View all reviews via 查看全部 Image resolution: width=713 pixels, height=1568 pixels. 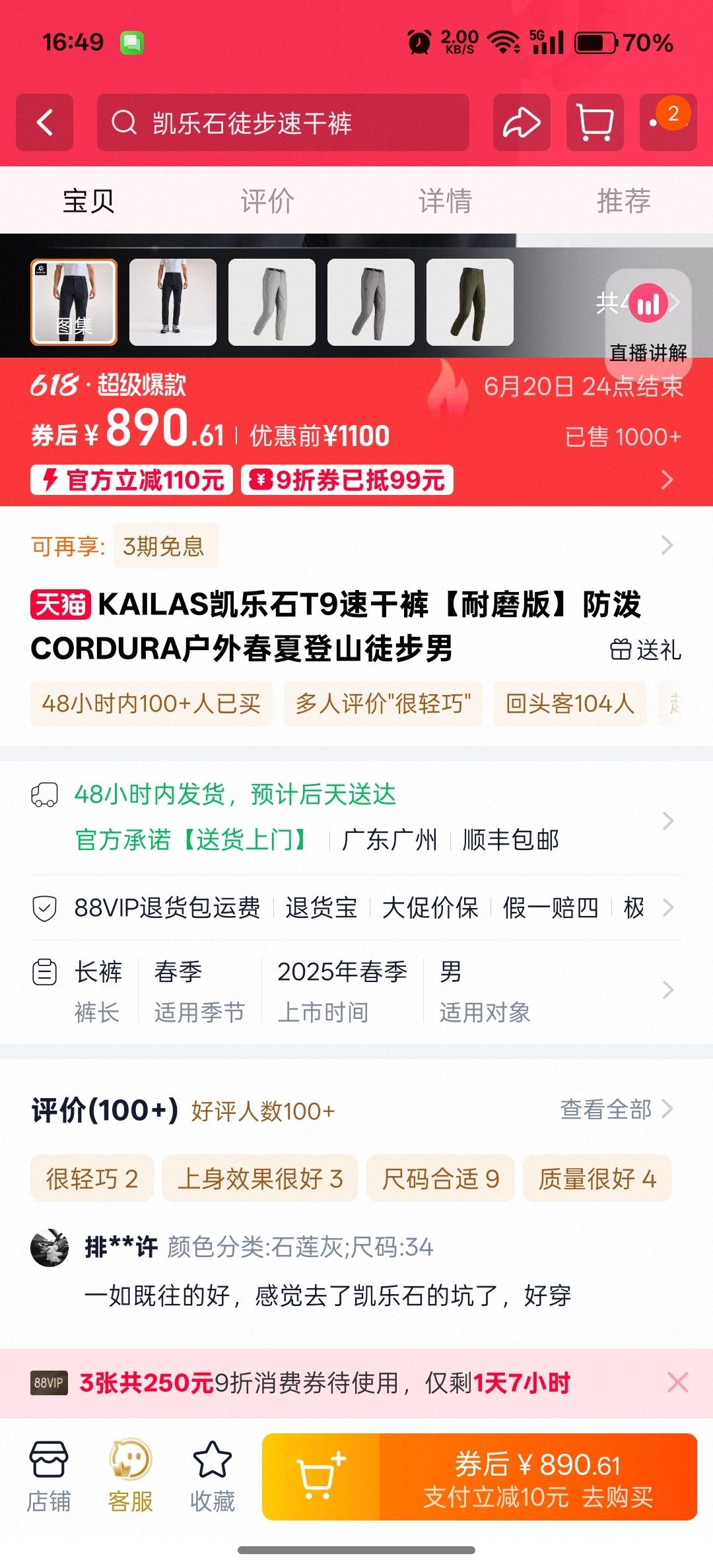pyautogui.click(x=615, y=1110)
